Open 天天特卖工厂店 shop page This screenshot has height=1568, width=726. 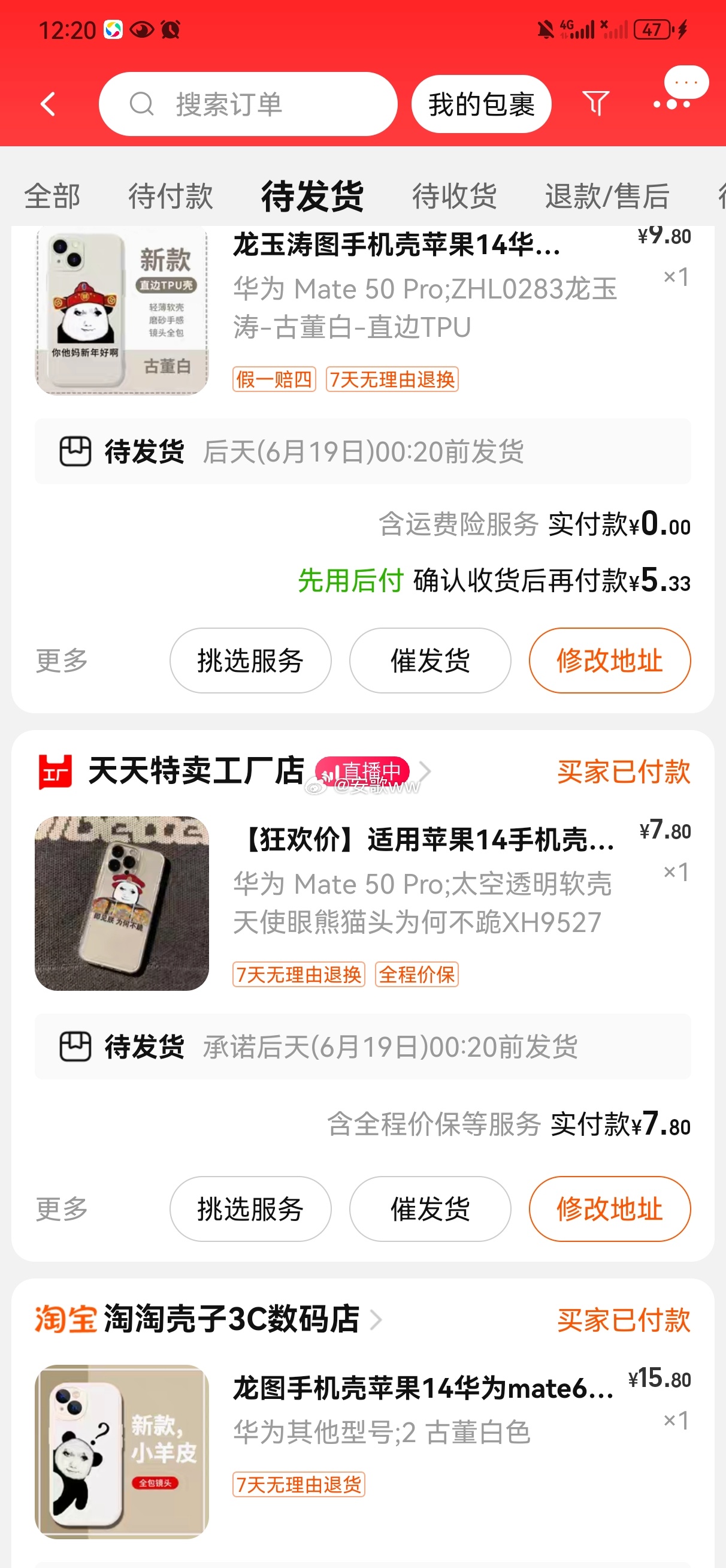click(x=195, y=771)
